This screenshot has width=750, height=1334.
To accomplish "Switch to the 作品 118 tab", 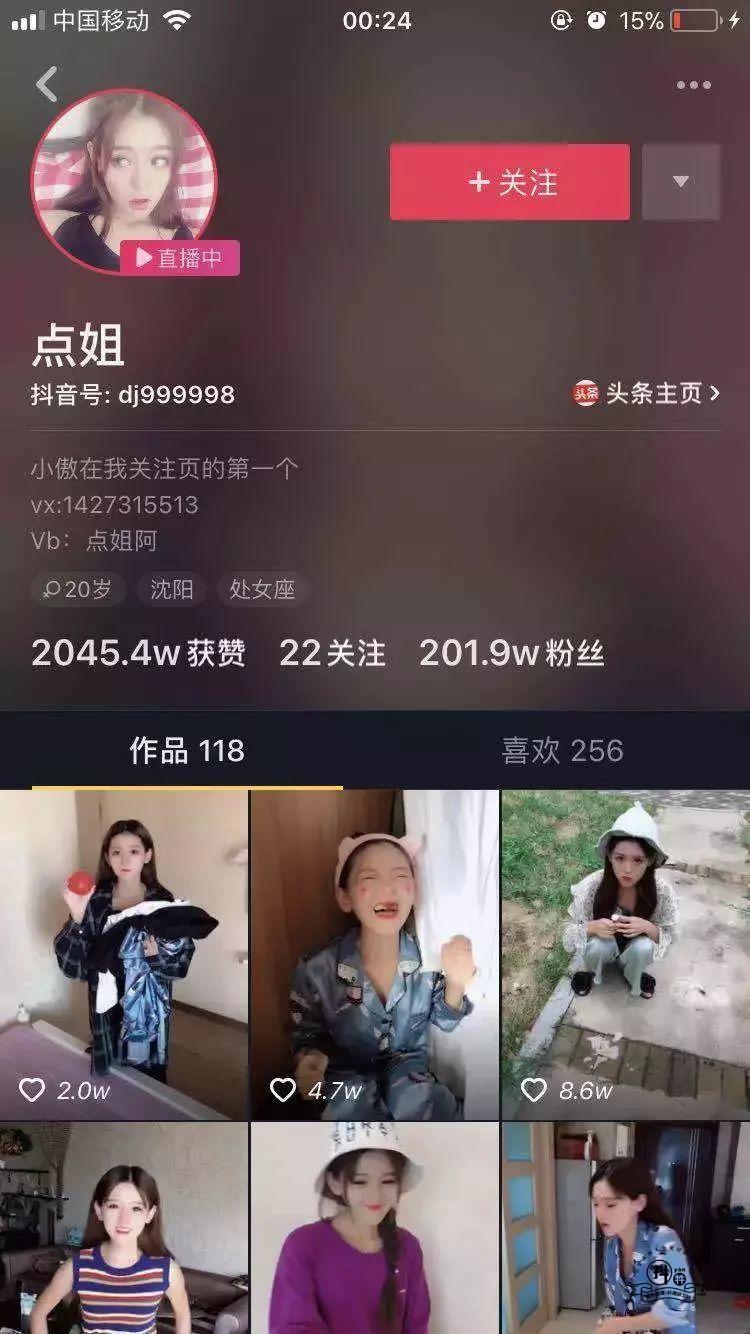I will pos(186,750).
